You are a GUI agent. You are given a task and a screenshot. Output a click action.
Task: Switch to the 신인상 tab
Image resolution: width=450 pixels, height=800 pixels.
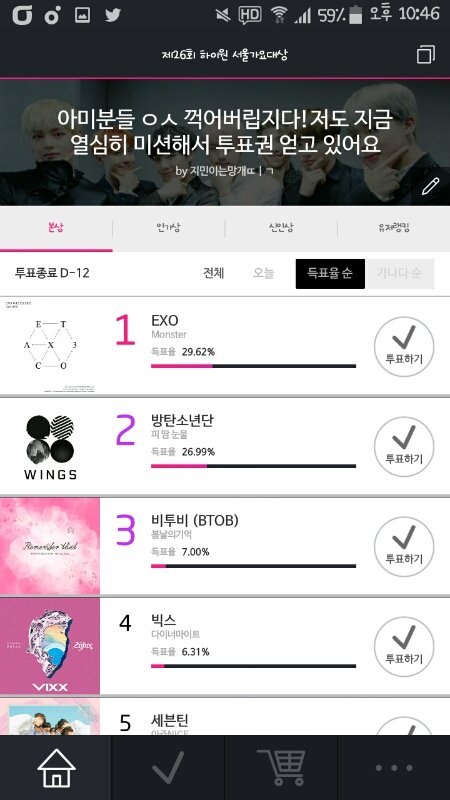pos(281,228)
